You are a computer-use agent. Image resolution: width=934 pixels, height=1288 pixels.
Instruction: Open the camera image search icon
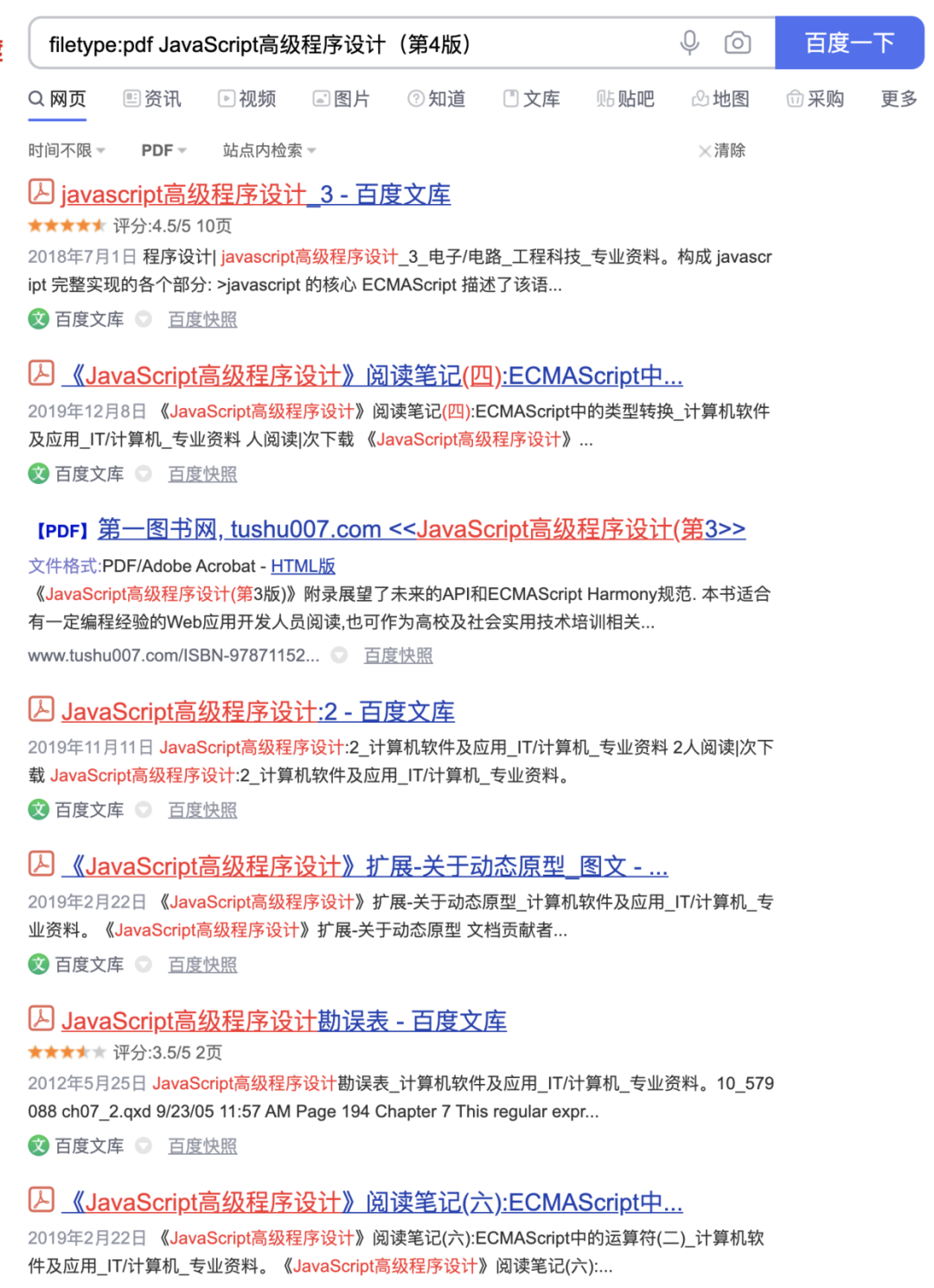[x=738, y=42]
